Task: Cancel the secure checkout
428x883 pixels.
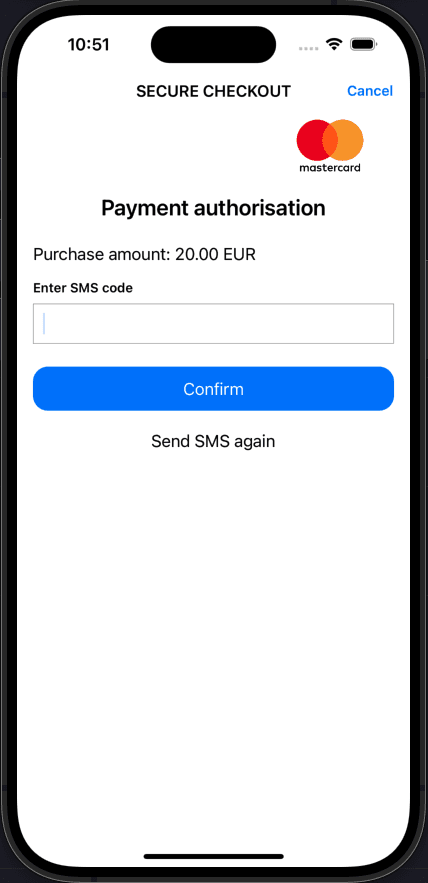Action: tap(369, 91)
